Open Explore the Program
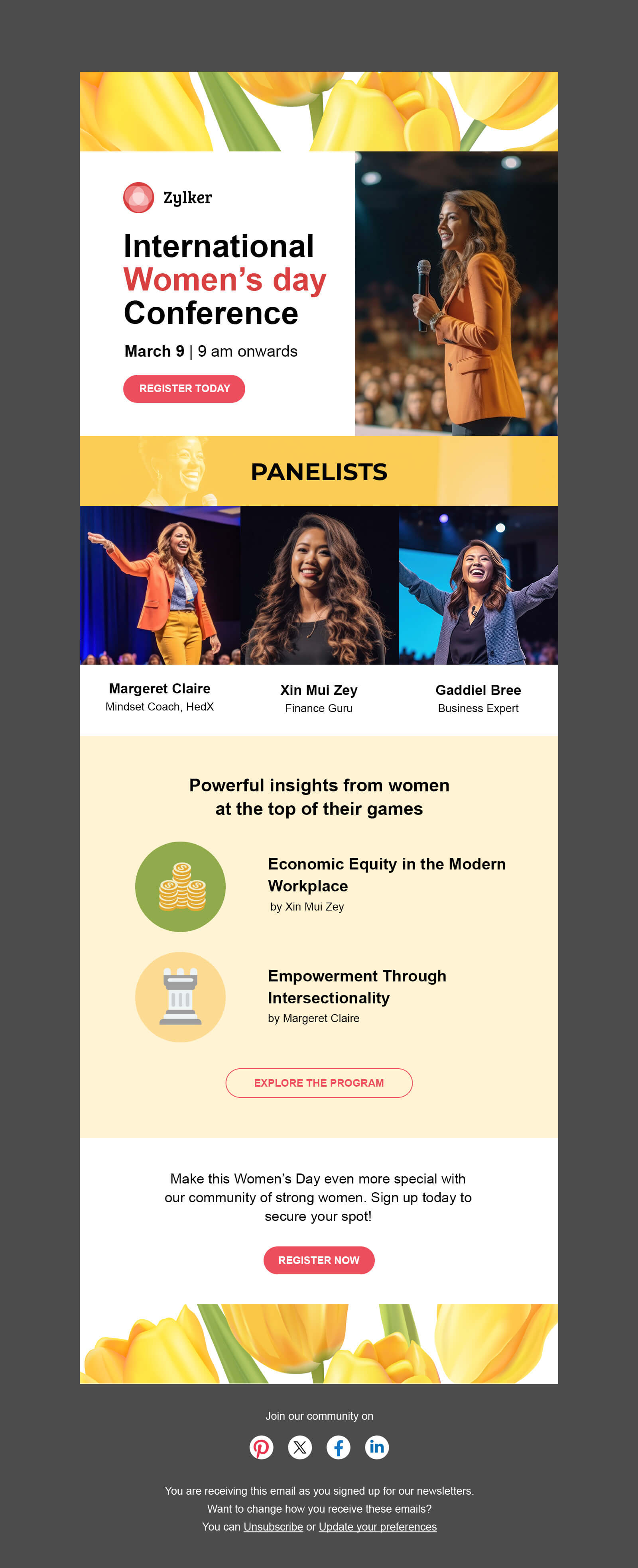The height and width of the screenshot is (1568, 638). (x=319, y=1082)
